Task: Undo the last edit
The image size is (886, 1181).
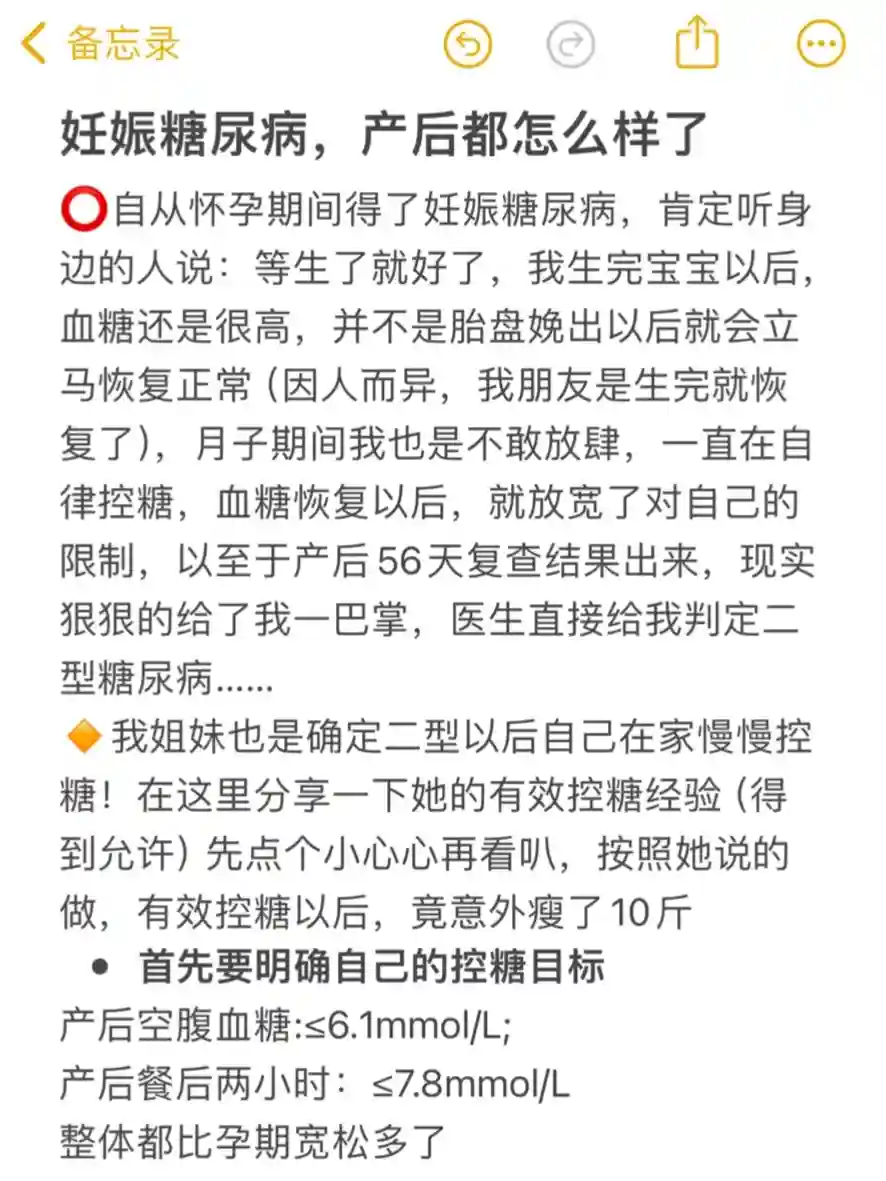Action: 467,44
